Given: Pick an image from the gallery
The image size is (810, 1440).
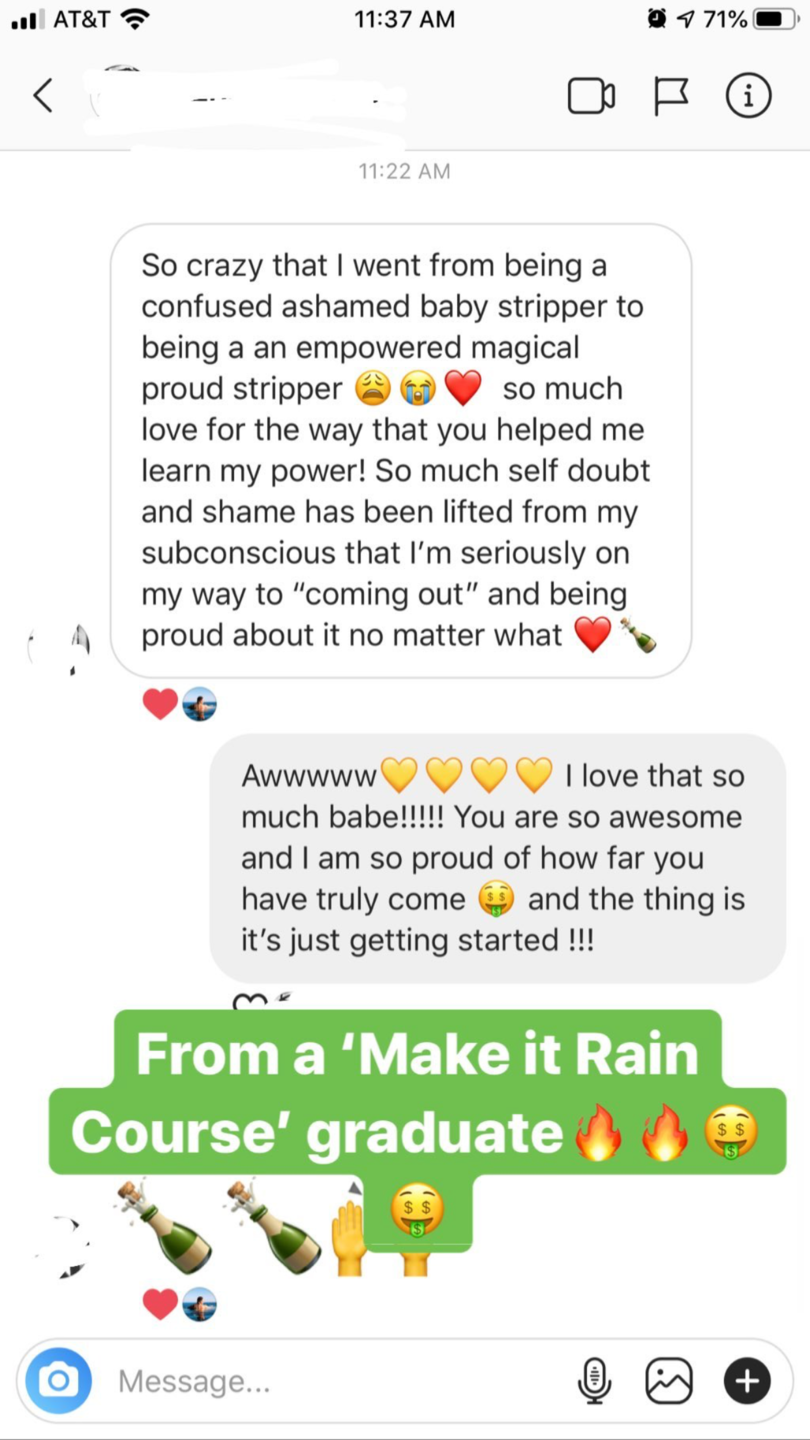Looking at the screenshot, I should (669, 1381).
